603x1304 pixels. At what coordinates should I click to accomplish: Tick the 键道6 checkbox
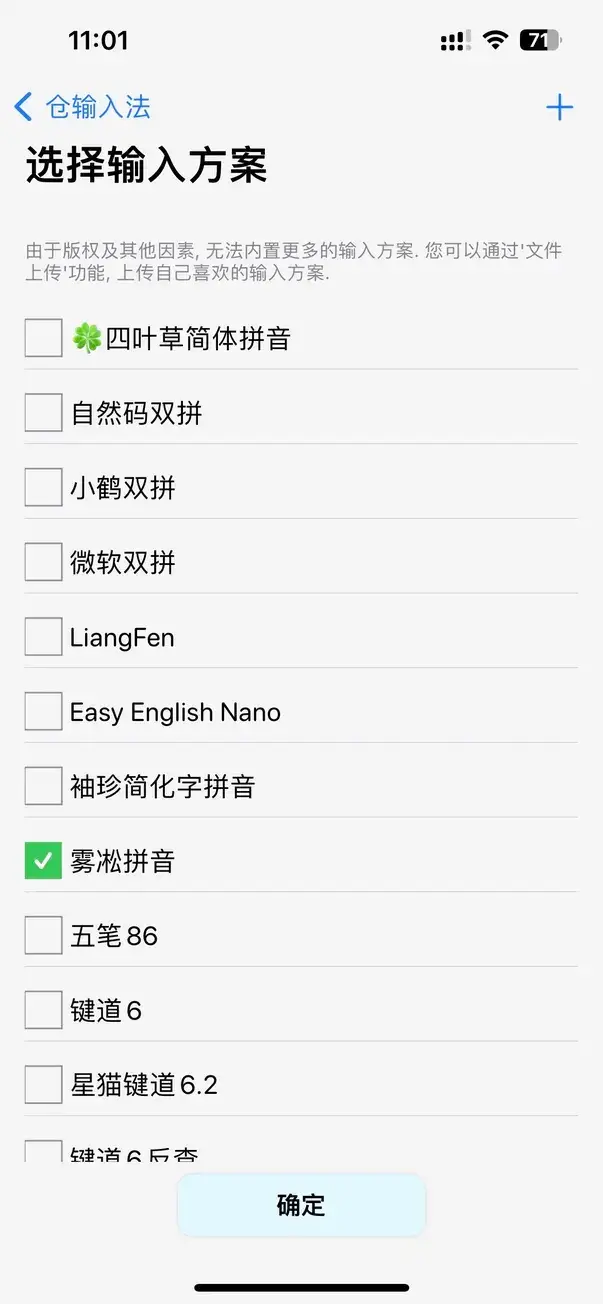coord(43,1010)
